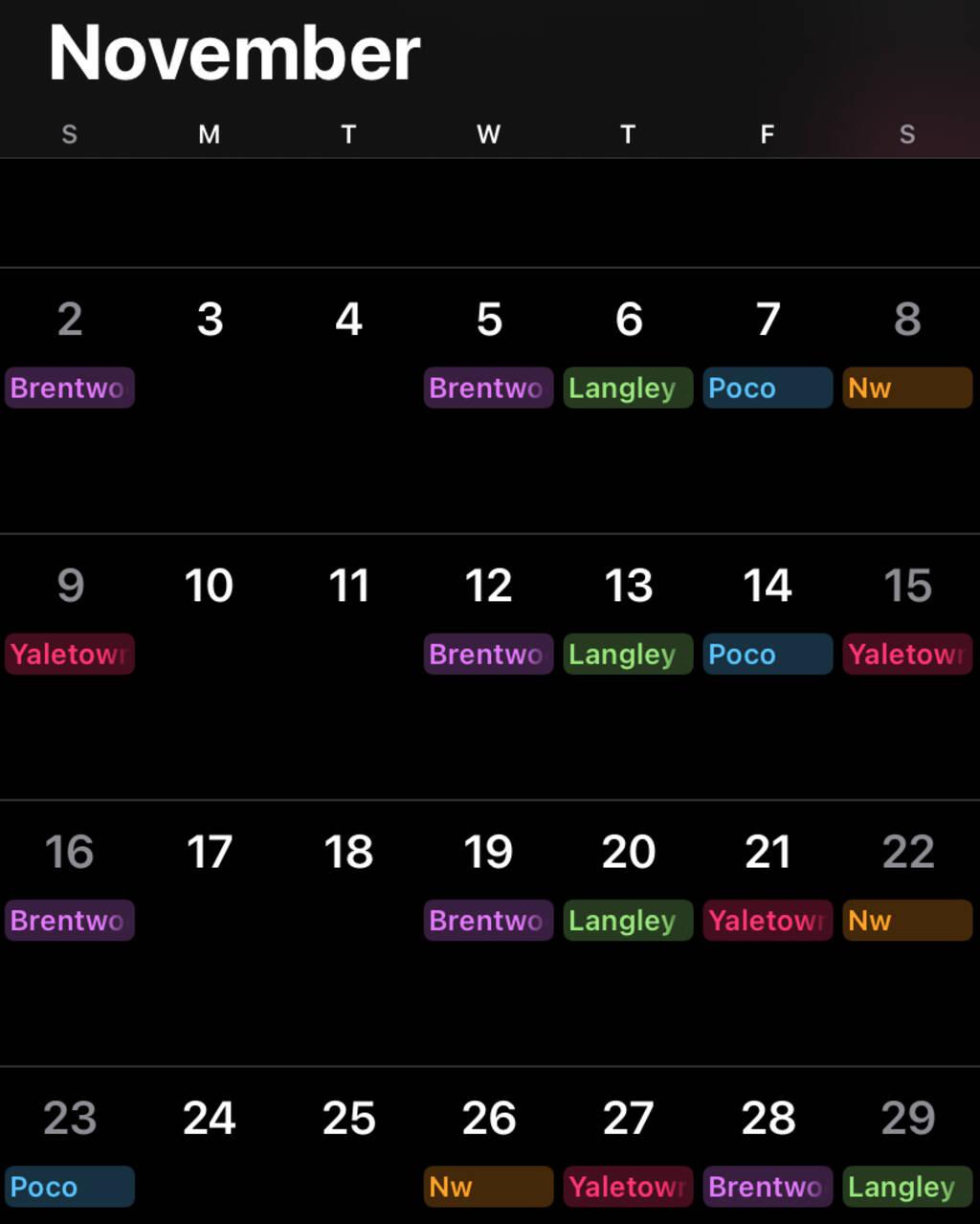This screenshot has height=1224, width=980.
Task: Open the Langley event on November 29
Action: [907, 1186]
